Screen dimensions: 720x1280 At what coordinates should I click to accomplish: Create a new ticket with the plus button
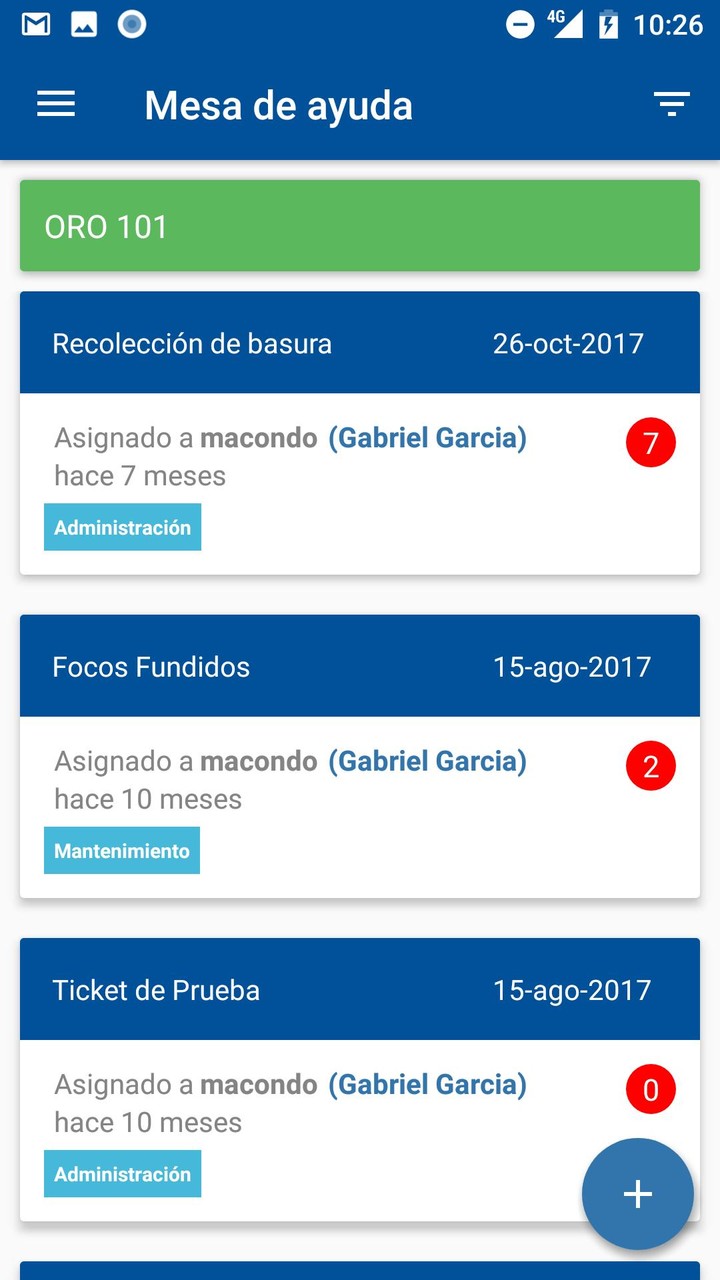(637, 1194)
